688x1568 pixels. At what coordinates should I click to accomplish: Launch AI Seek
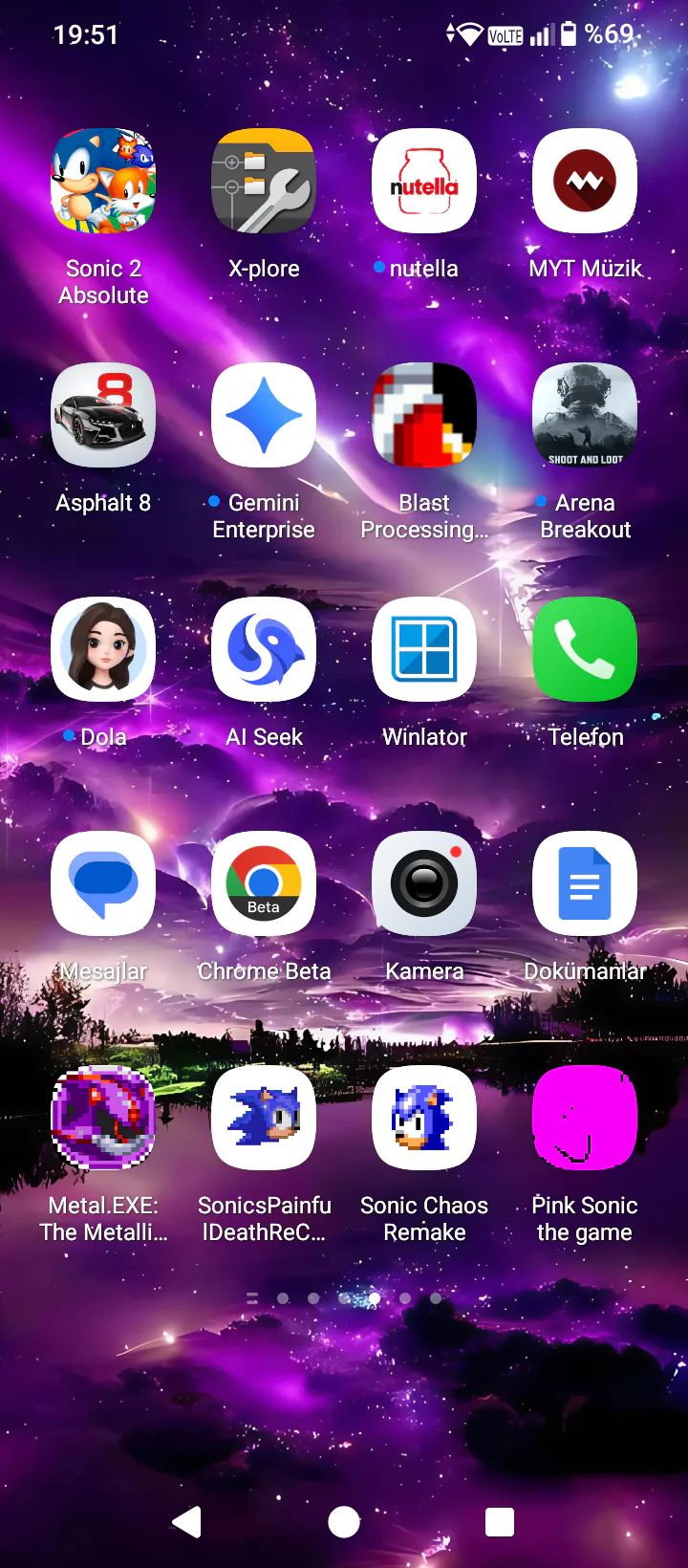coord(264,649)
